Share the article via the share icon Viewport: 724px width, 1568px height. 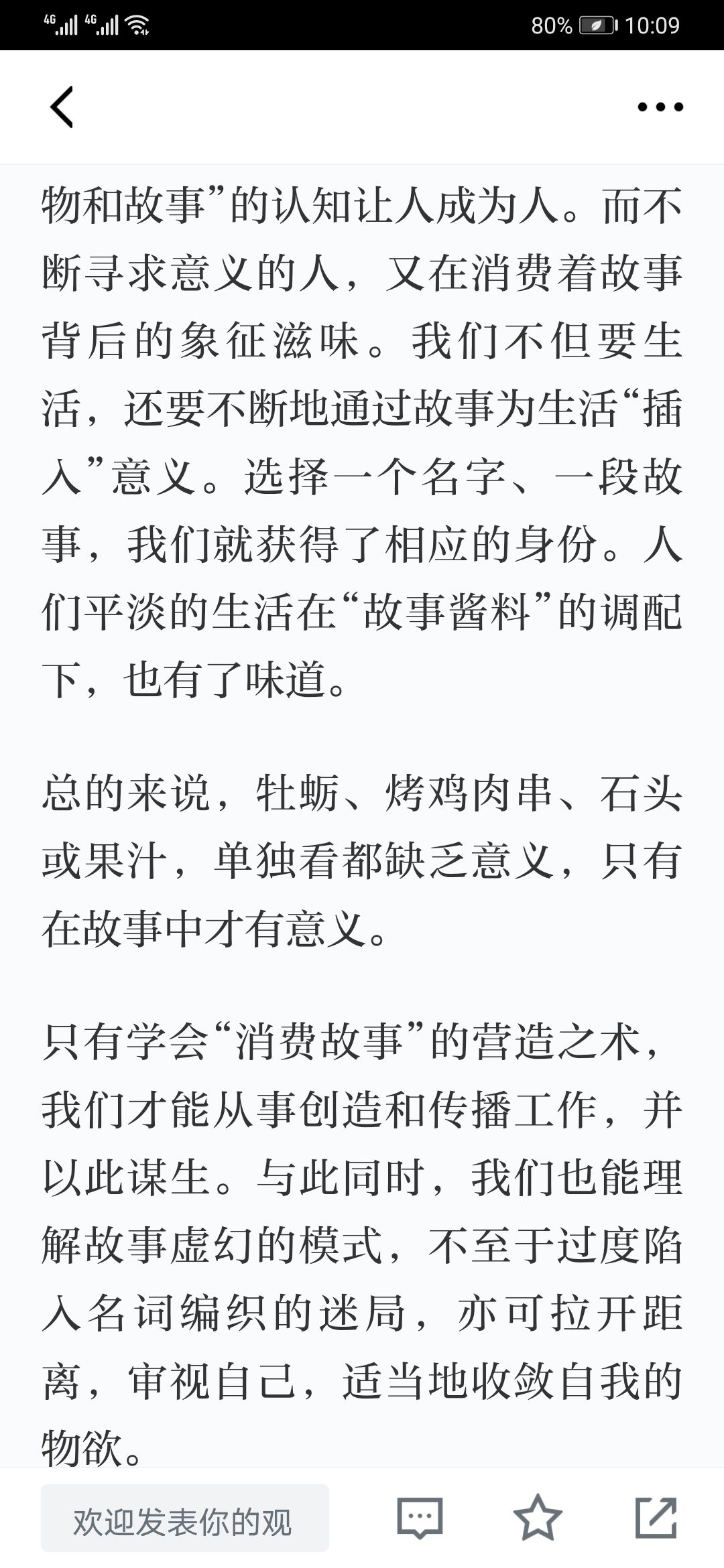pyautogui.click(x=656, y=1517)
